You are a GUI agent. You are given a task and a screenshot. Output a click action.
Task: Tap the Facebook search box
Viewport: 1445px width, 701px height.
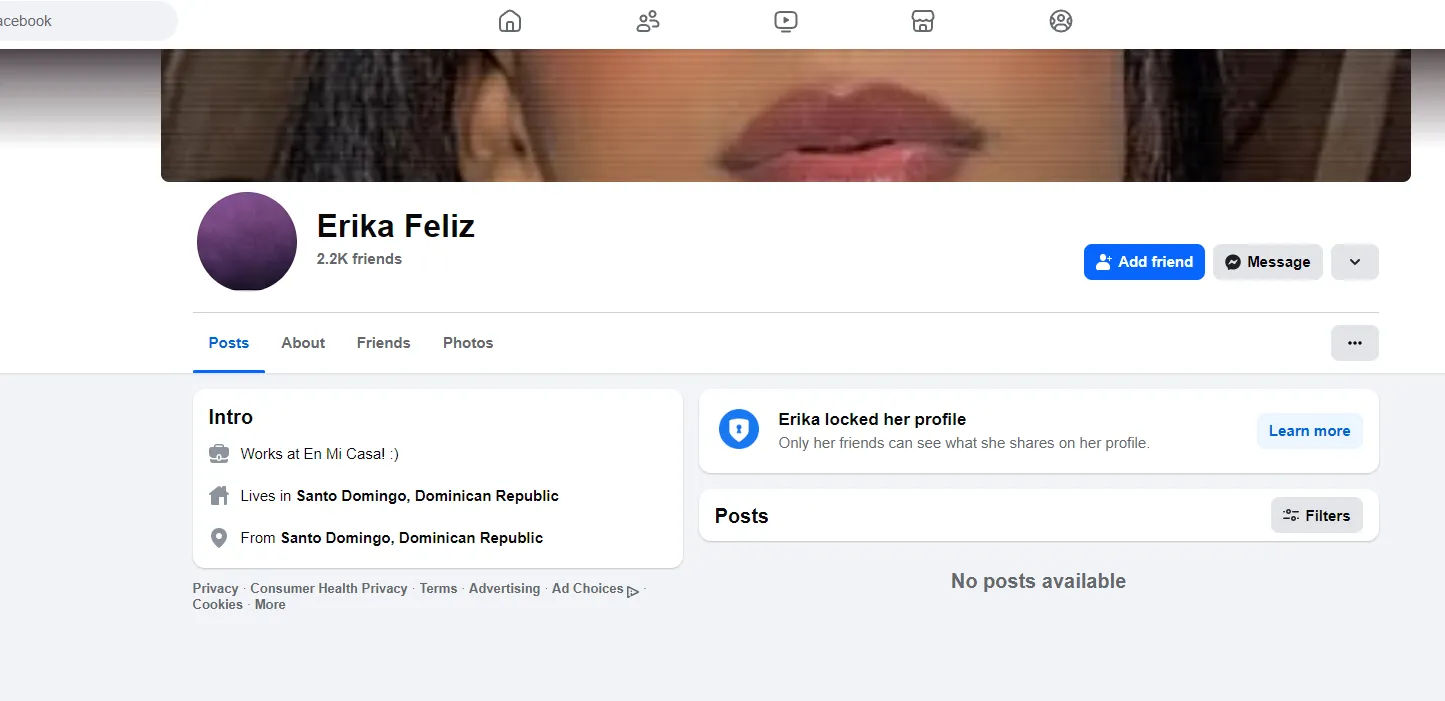pyautogui.click(x=80, y=21)
